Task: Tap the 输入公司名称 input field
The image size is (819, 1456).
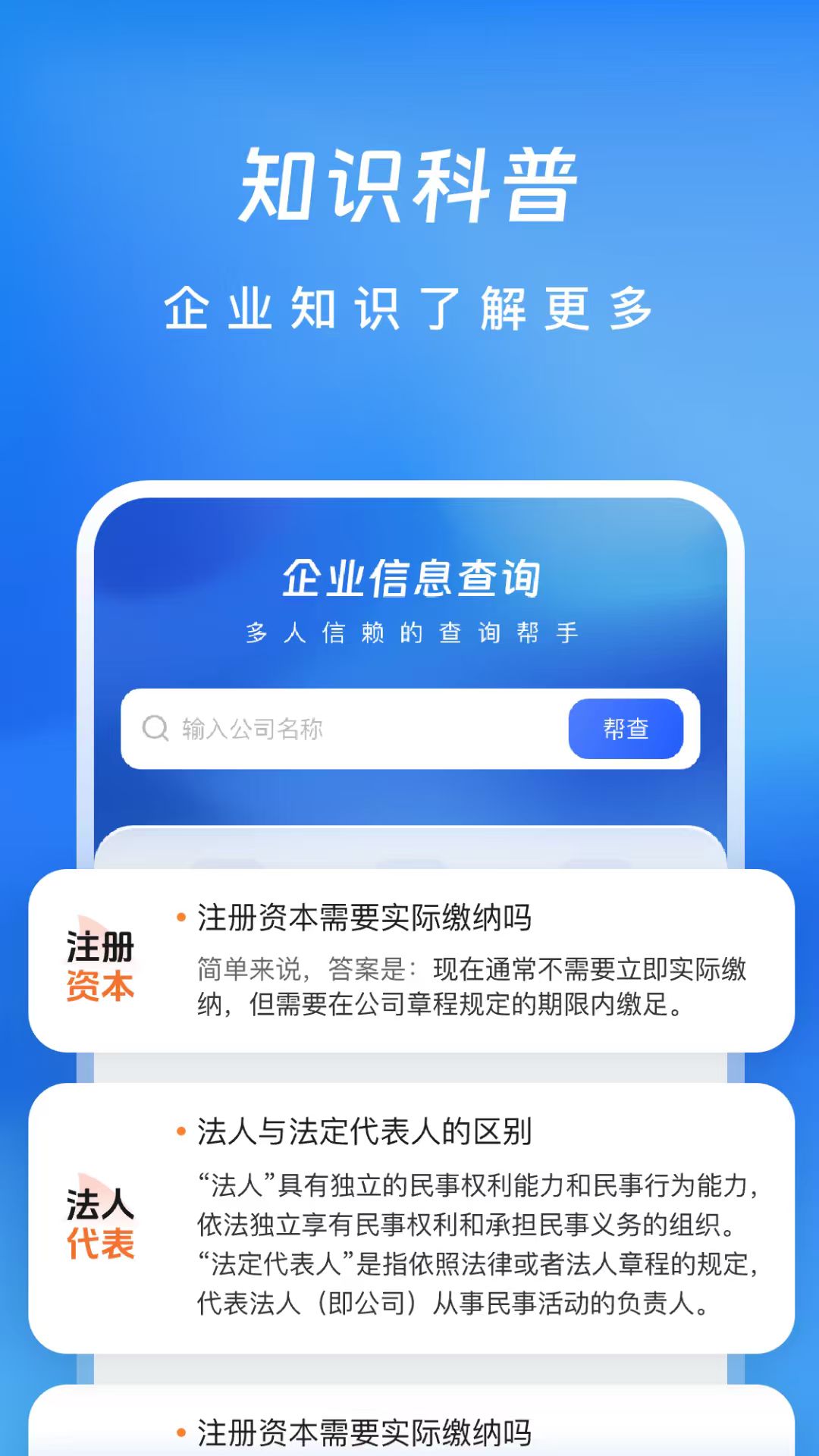Action: [x=318, y=729]
